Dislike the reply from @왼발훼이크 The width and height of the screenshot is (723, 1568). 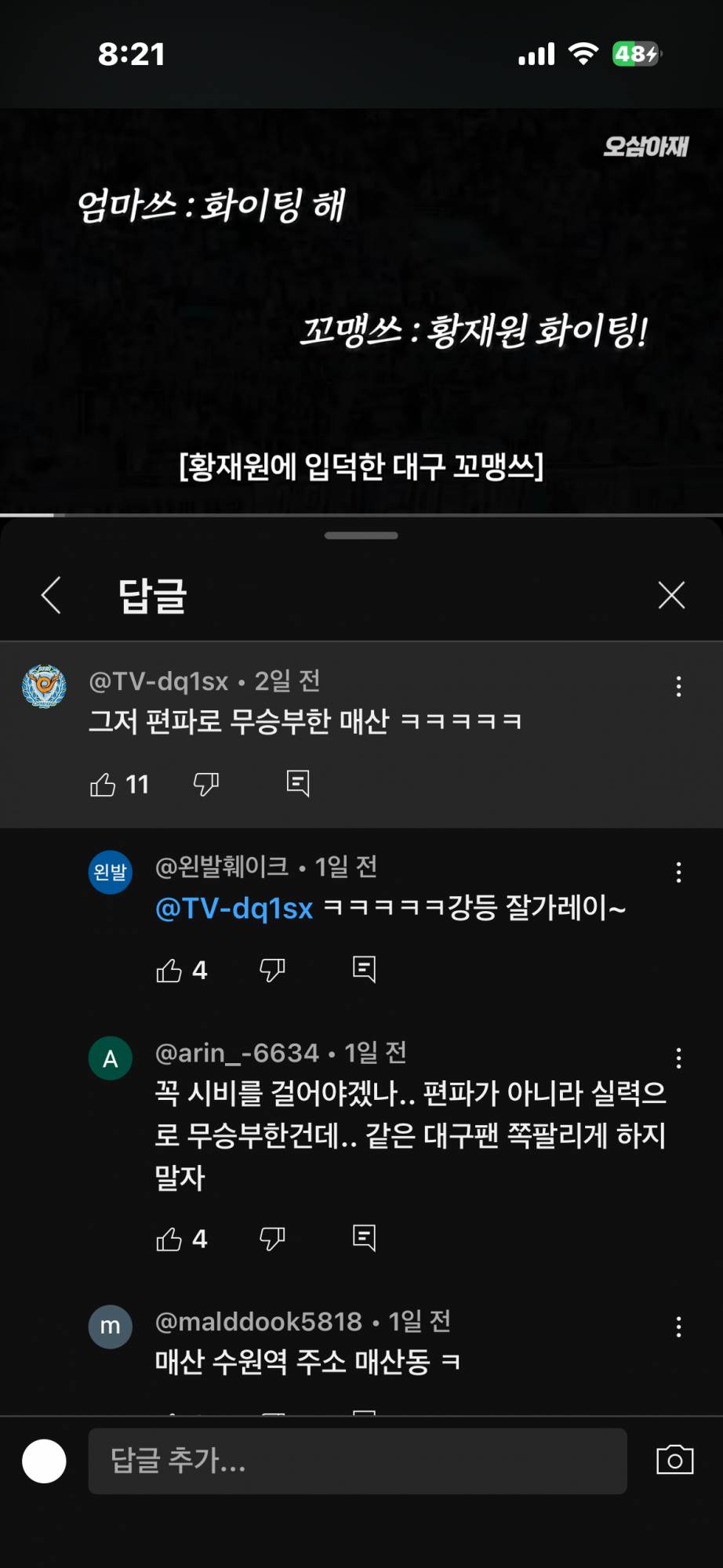point(272,971)
